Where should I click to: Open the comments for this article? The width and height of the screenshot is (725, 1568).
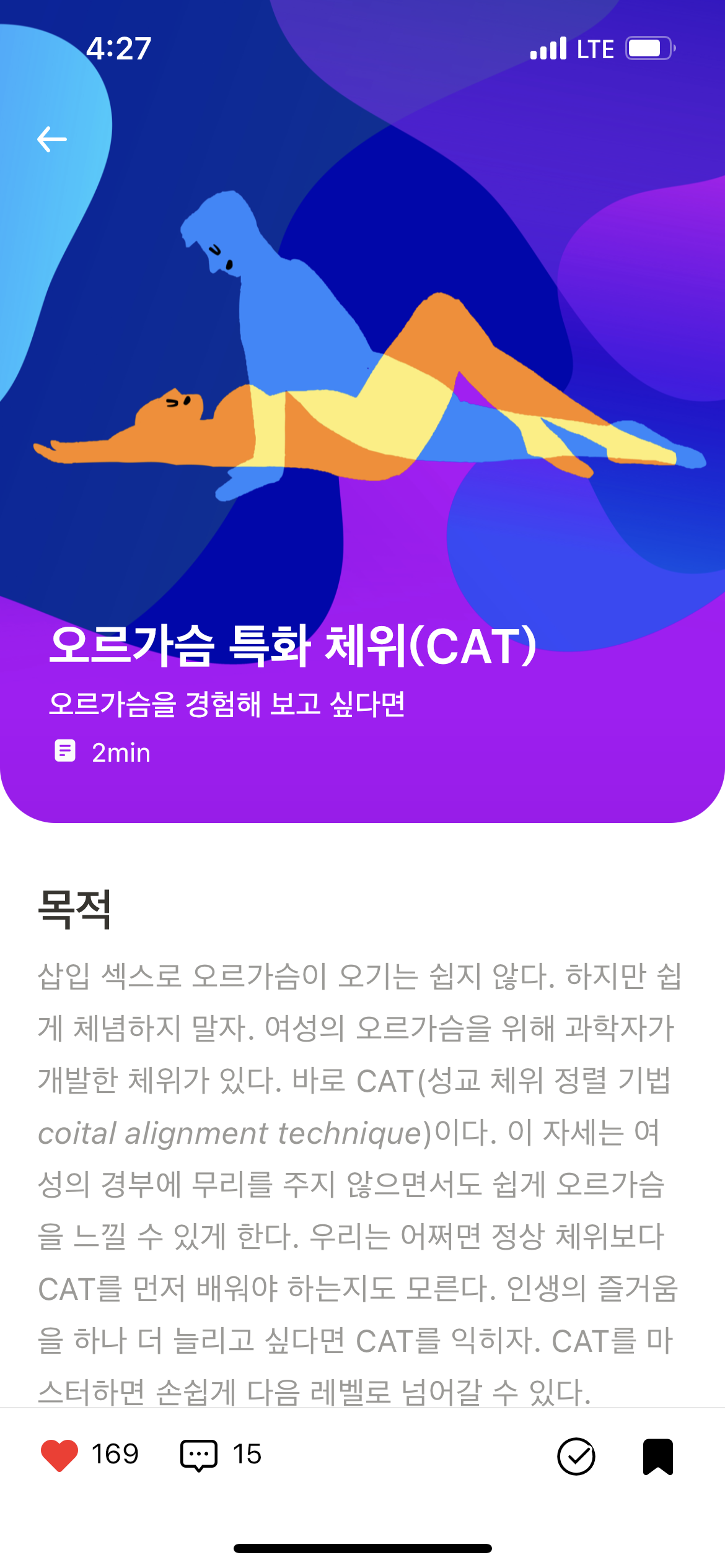(x=199, y=1455)
